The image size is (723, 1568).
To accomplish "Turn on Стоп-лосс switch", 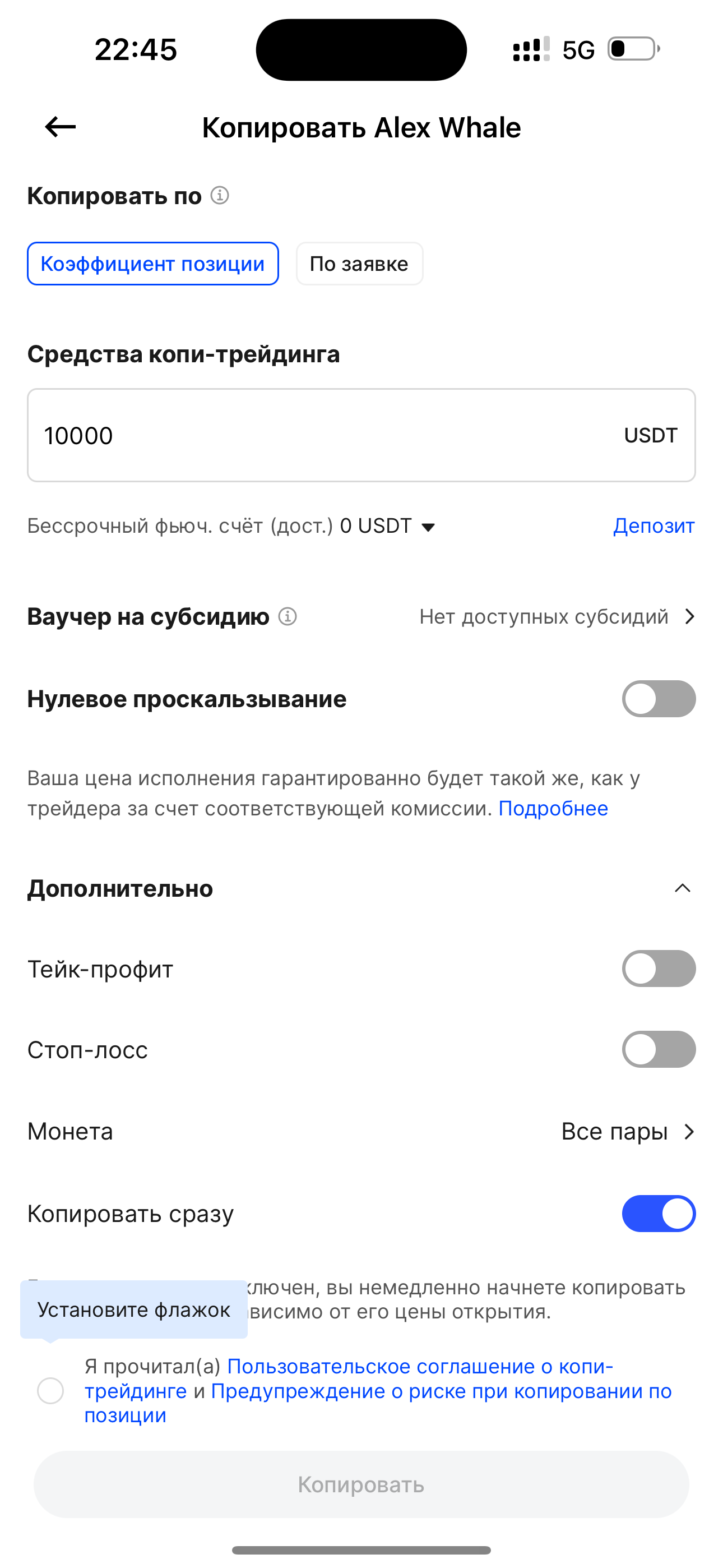I will coord(659,1049).
